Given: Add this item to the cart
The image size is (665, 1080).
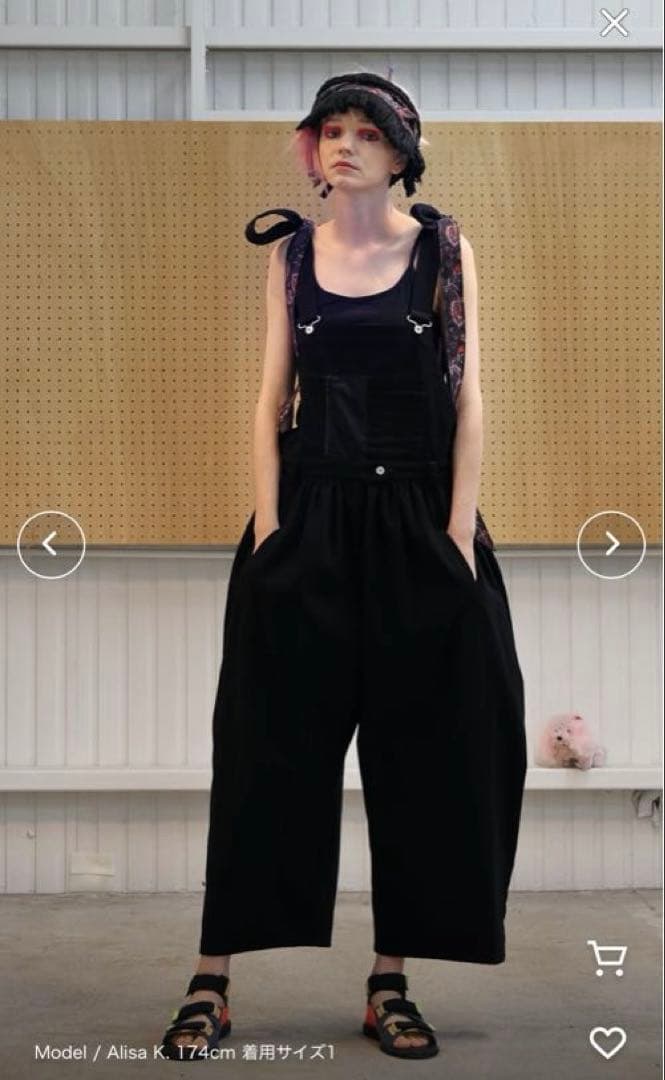Looking at the screenshot, I should coord(606,957).
